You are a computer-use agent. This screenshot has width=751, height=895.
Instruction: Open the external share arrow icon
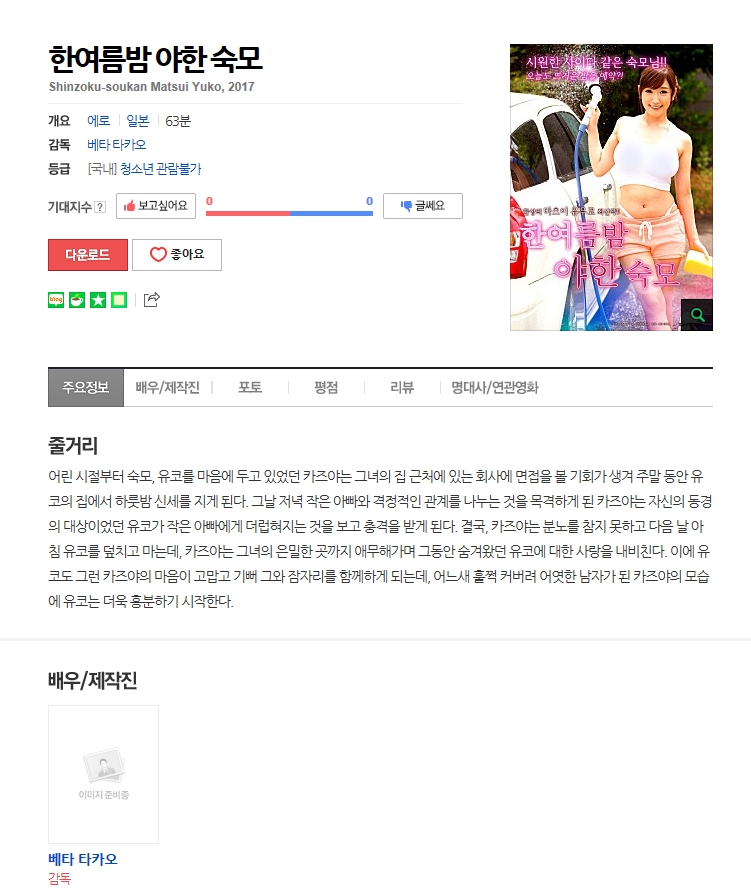152,299
